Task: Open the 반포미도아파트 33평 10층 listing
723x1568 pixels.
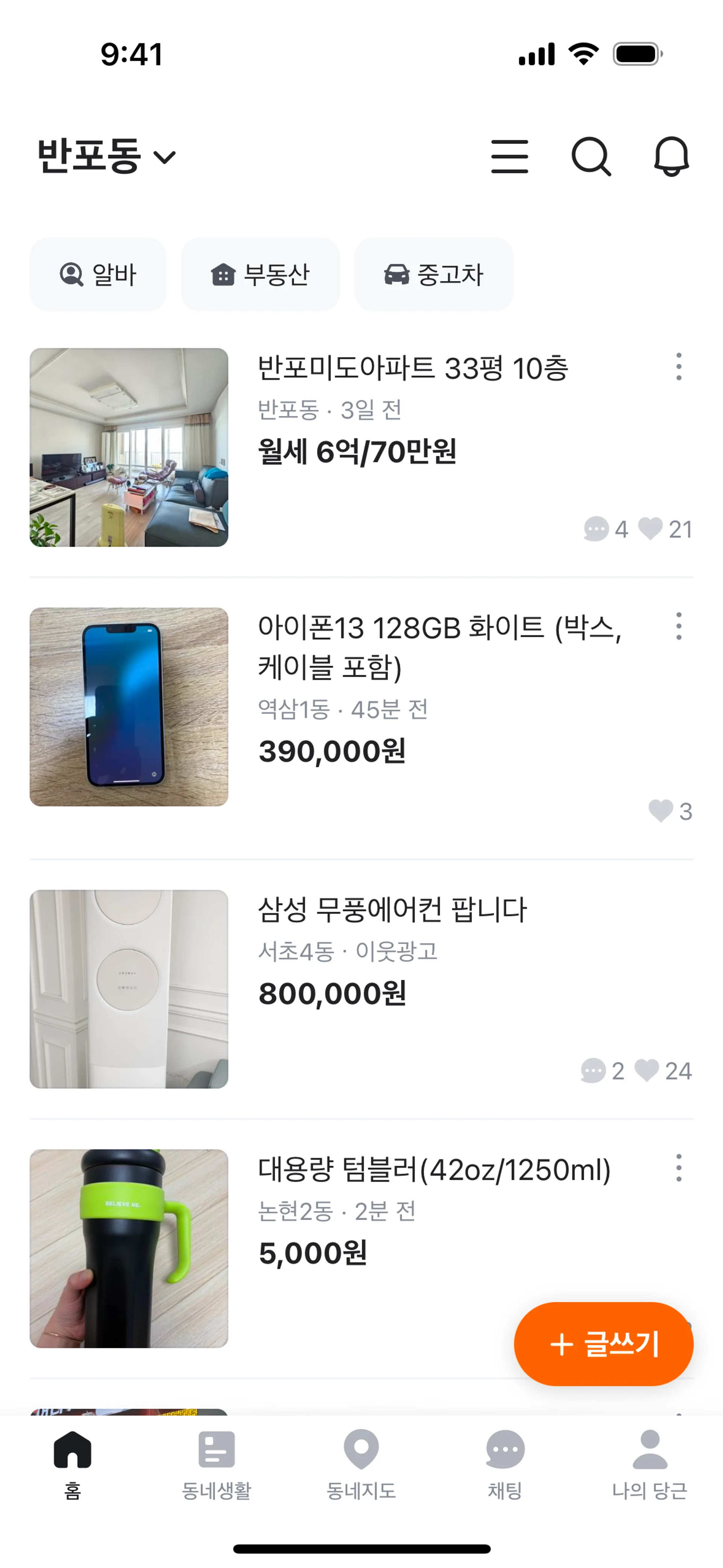Action: pos(413,368)
